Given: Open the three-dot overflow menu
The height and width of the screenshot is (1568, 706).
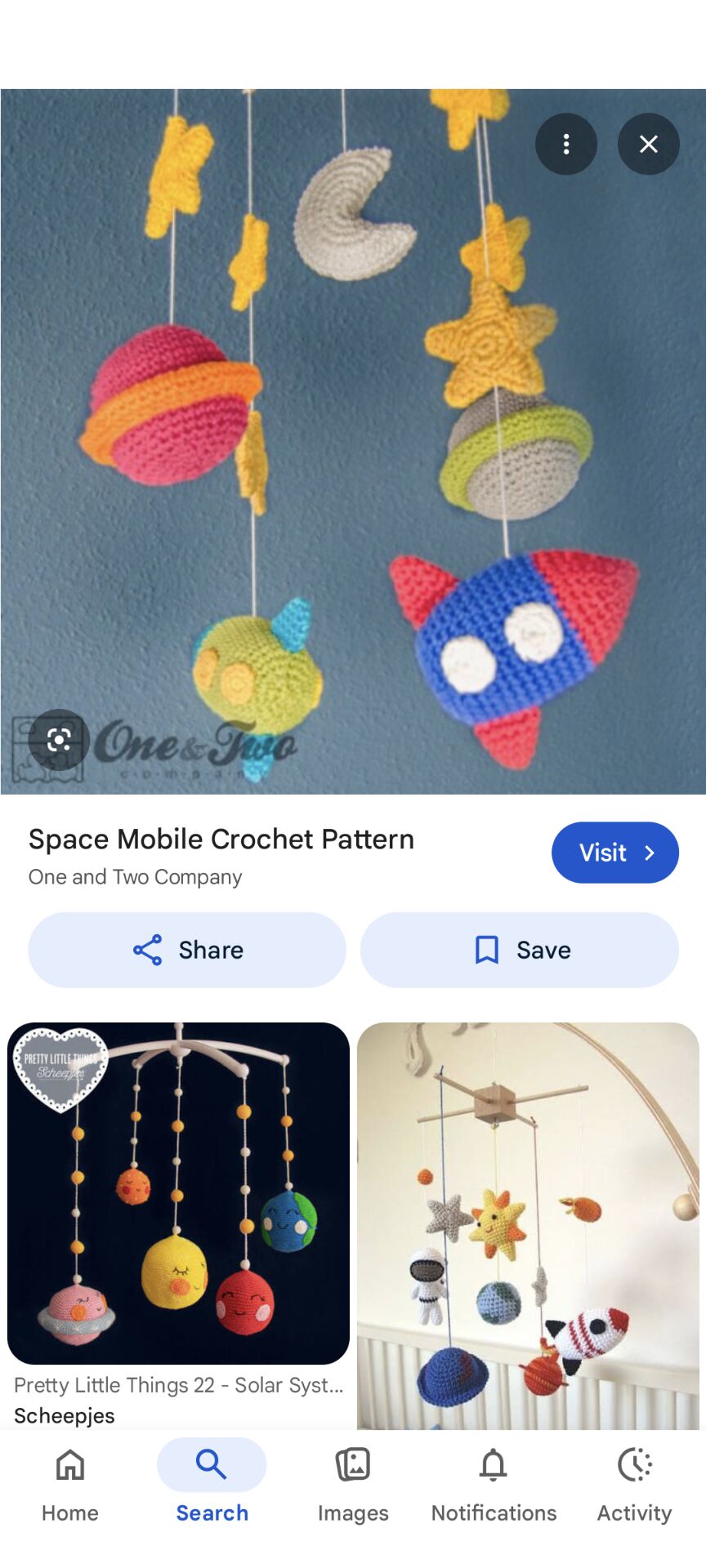Looking at the screenshot, I should 566,145.
